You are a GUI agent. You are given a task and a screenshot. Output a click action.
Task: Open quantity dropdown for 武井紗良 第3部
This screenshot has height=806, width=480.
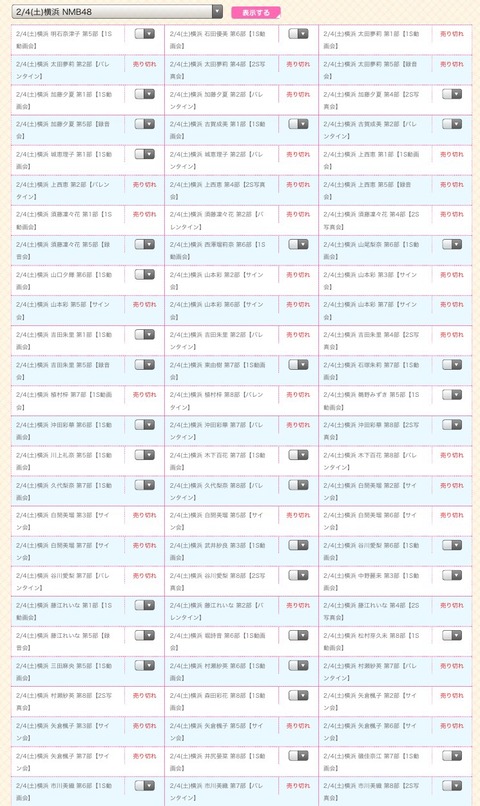pyautogui.click(x=298, y=545)
